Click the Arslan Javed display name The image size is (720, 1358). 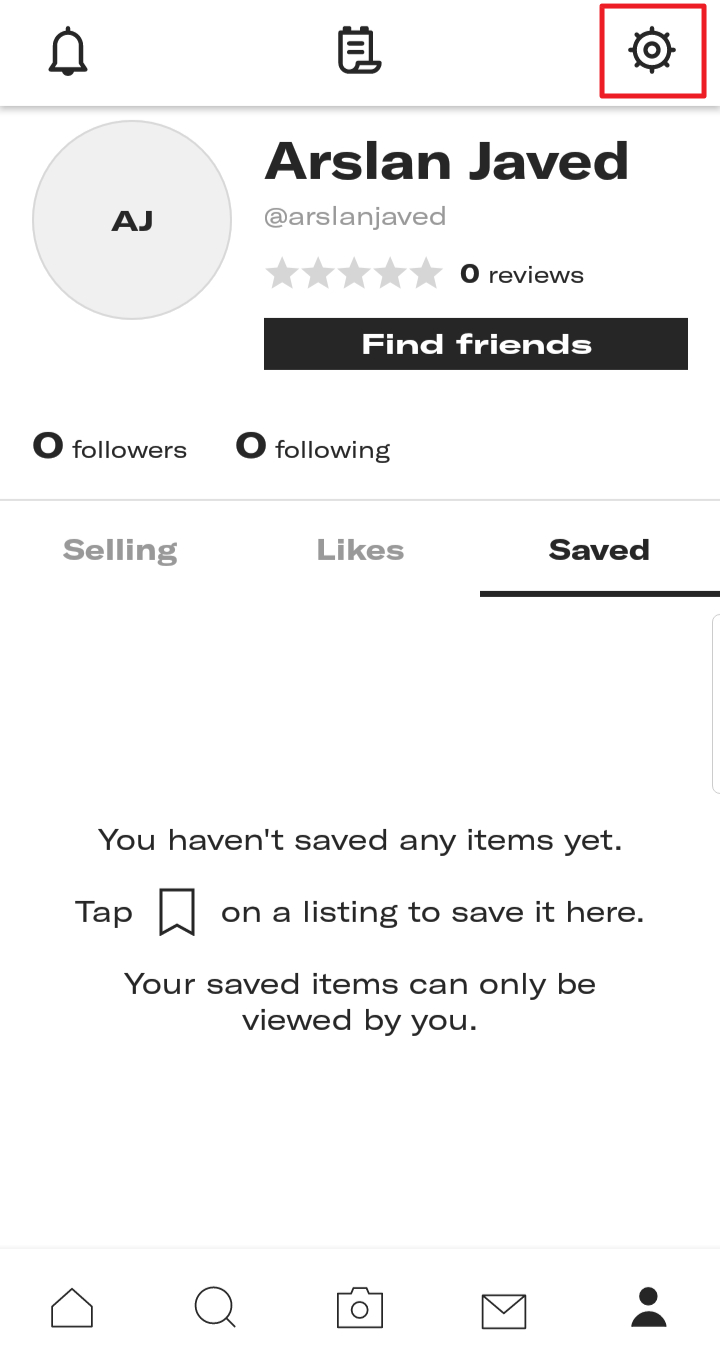[446, 161]
